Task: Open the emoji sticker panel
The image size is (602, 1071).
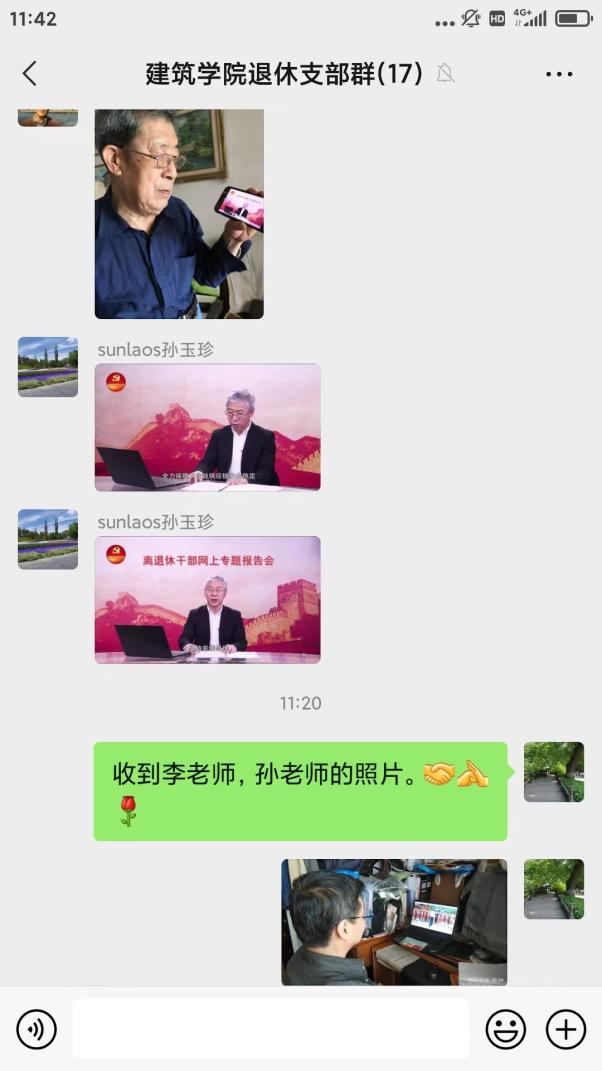Action: click(x=506, y=1028)
